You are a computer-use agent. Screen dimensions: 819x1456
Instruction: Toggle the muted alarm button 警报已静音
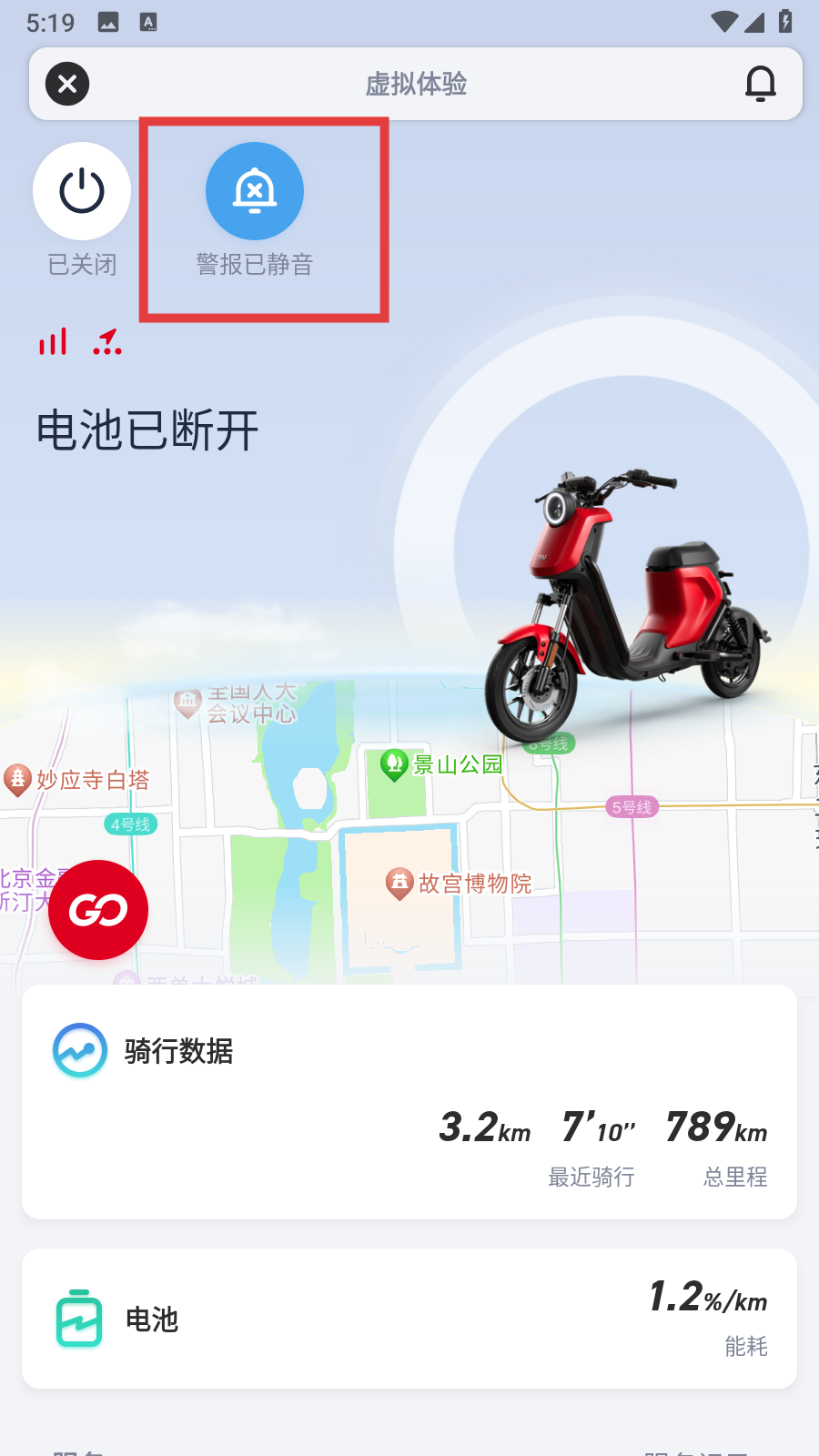click(255, 191)
